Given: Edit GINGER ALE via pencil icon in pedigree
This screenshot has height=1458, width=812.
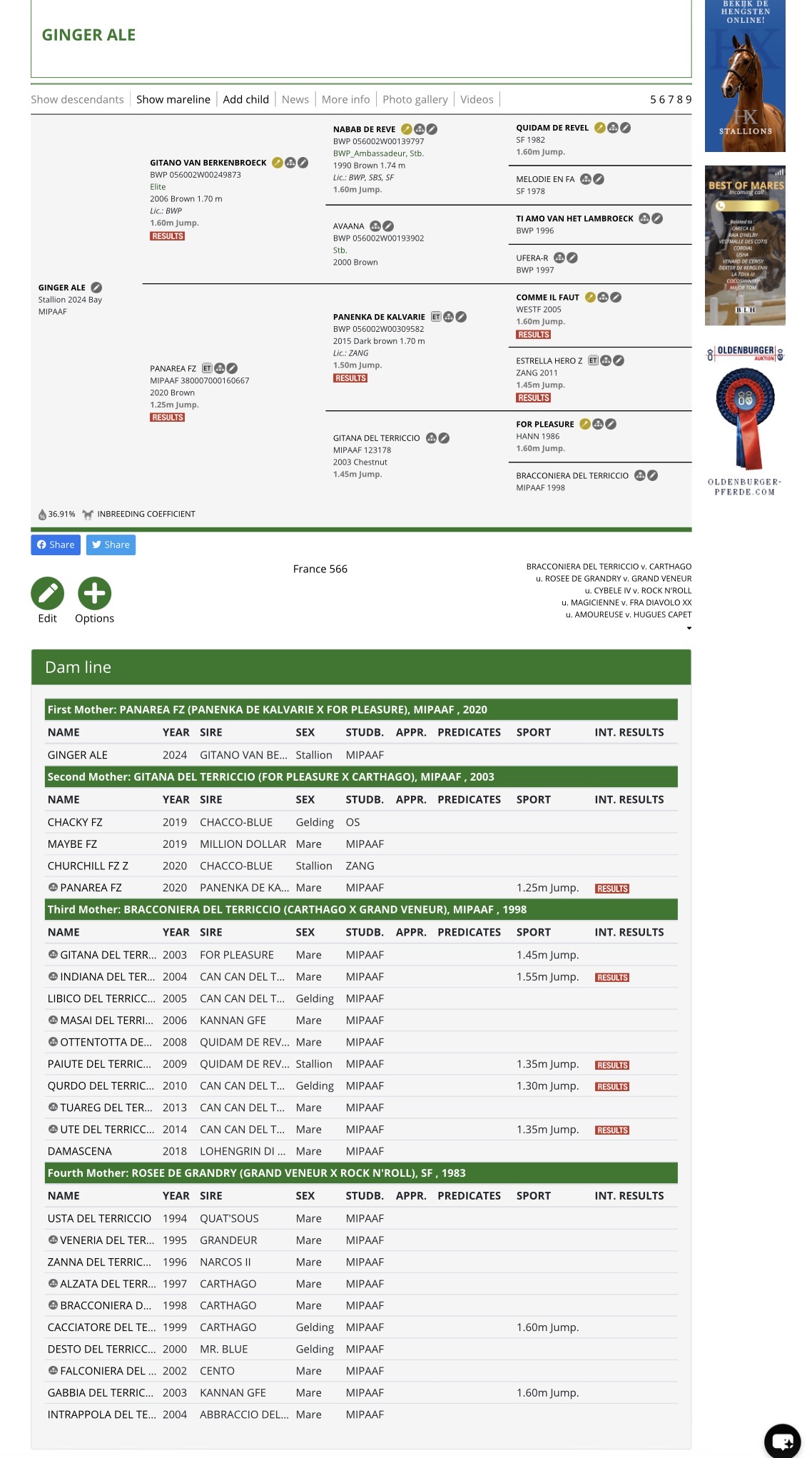Looking at the screenshot, I should (96, 288).
